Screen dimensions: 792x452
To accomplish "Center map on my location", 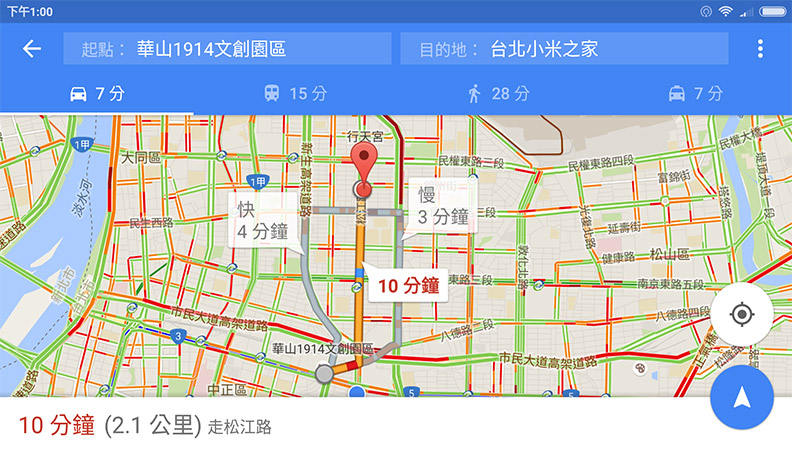I will click(741, 315).
